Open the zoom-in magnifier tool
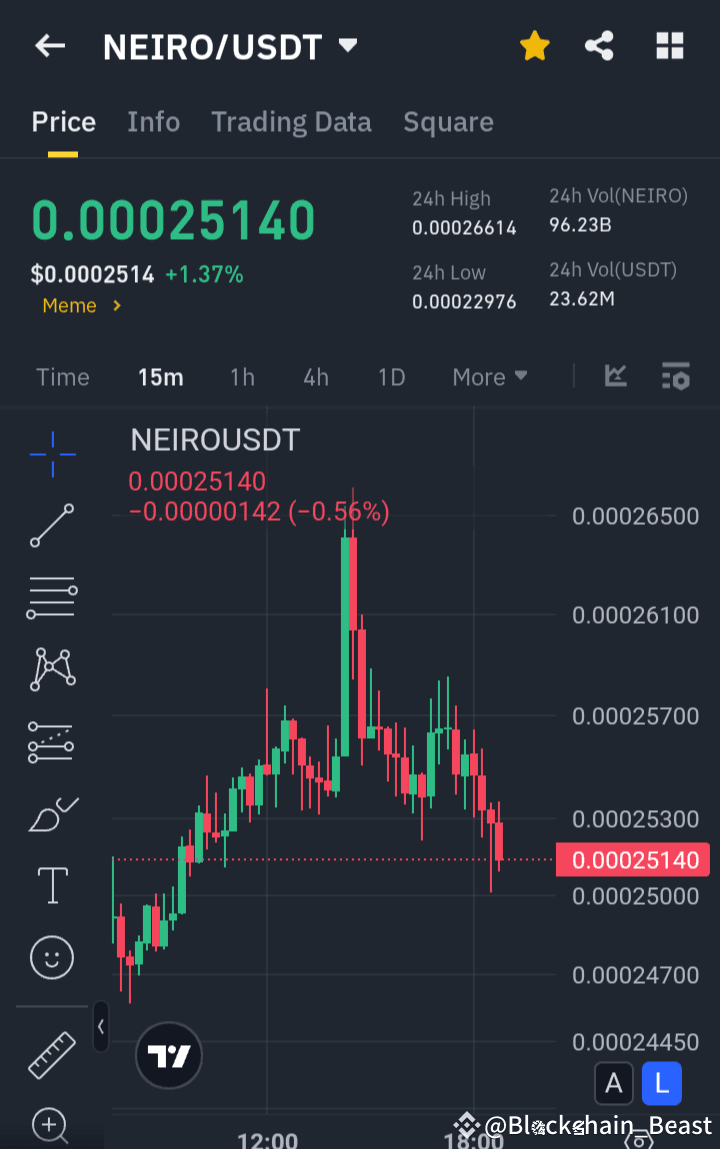 [x=51, y=1125]
